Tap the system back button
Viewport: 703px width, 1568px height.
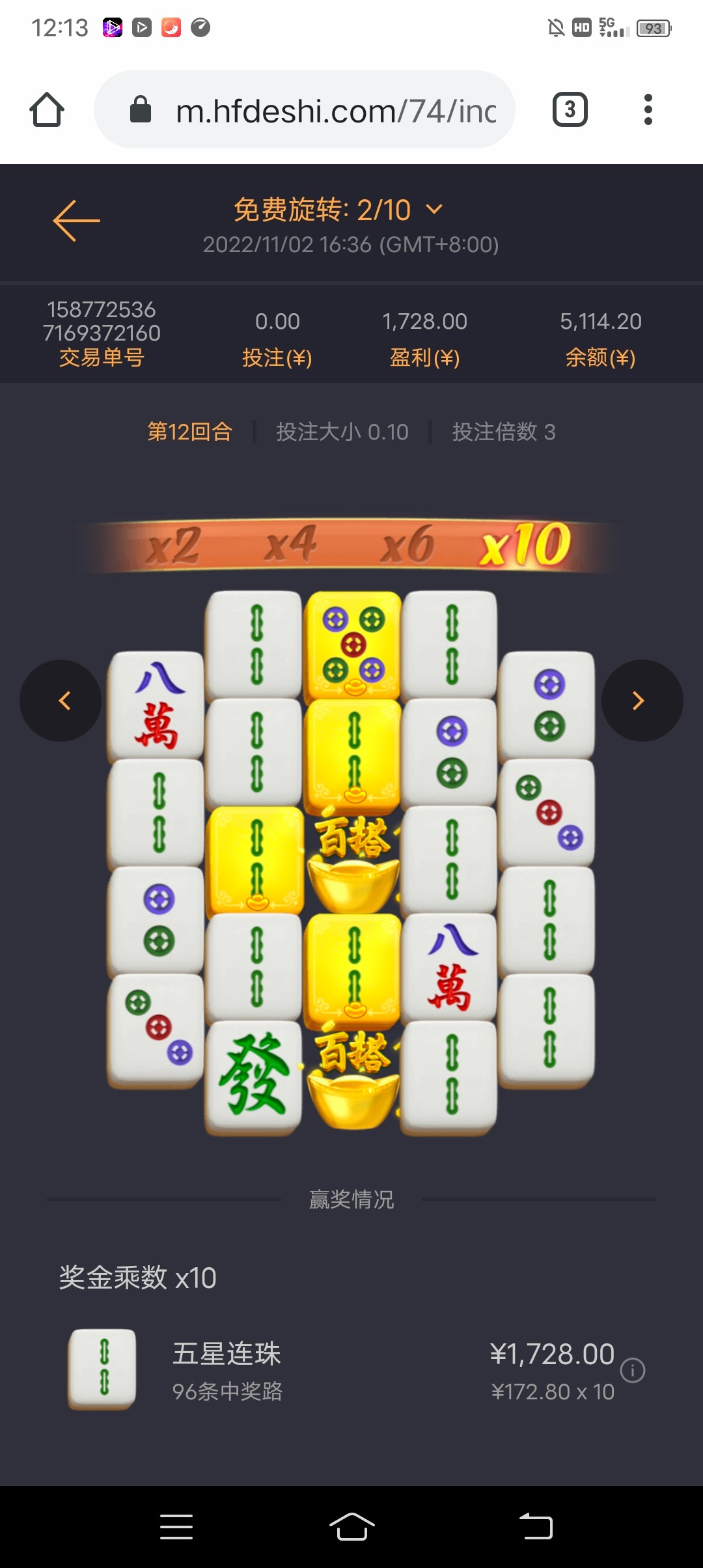(535, 1526)
